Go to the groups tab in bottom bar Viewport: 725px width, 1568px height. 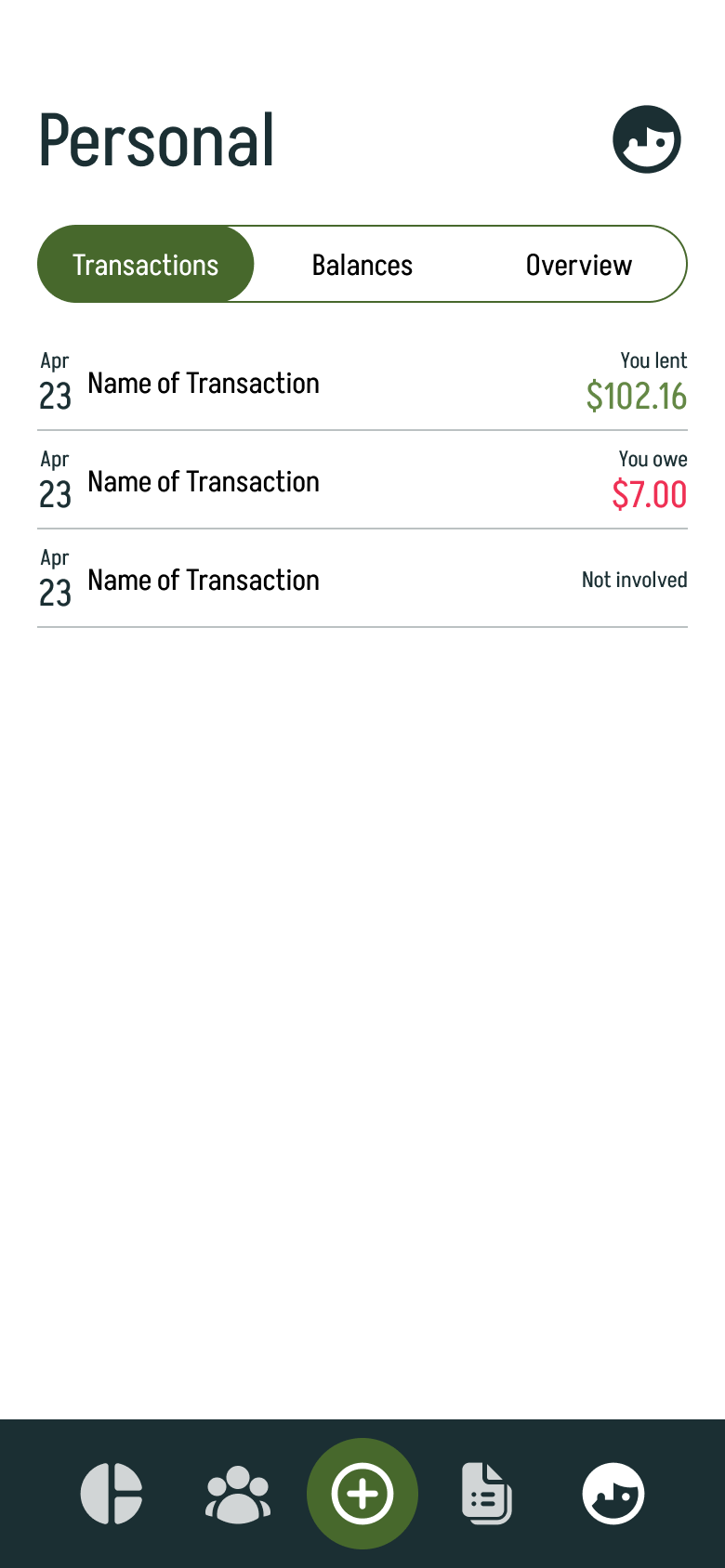[238, 1494]
